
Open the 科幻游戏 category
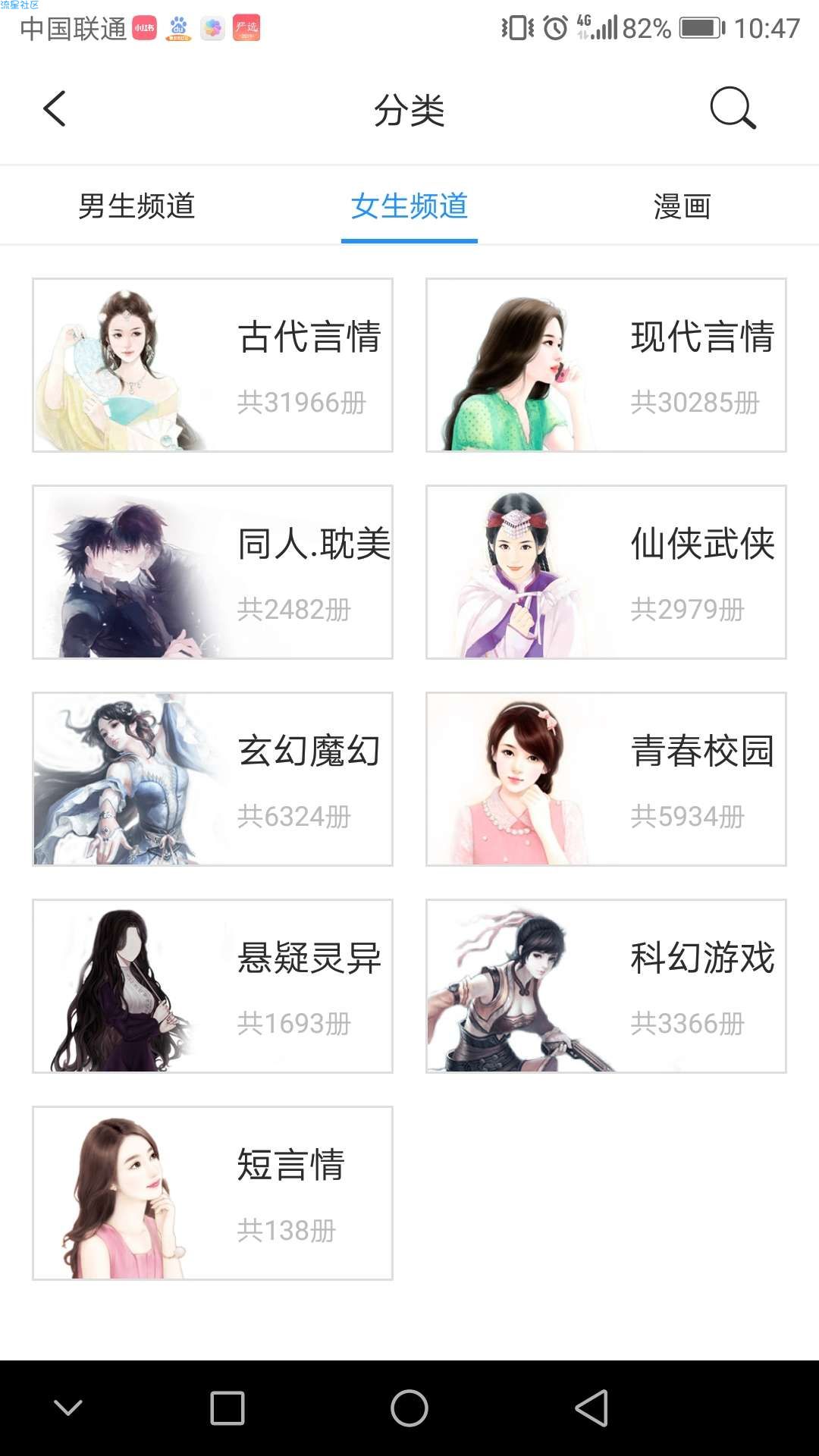[606, 986]
